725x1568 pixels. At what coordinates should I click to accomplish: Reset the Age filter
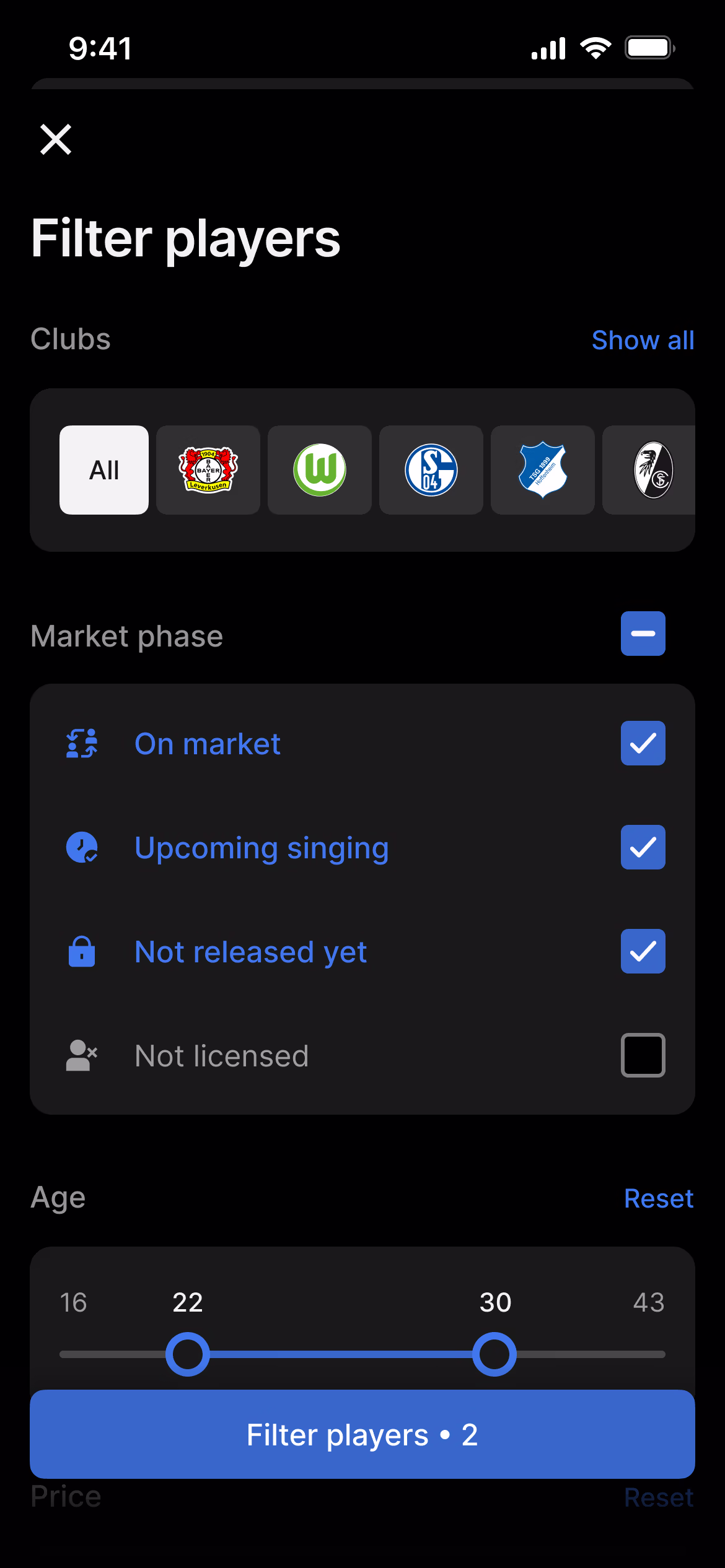pyautogui.click(x=658, y=1198)
